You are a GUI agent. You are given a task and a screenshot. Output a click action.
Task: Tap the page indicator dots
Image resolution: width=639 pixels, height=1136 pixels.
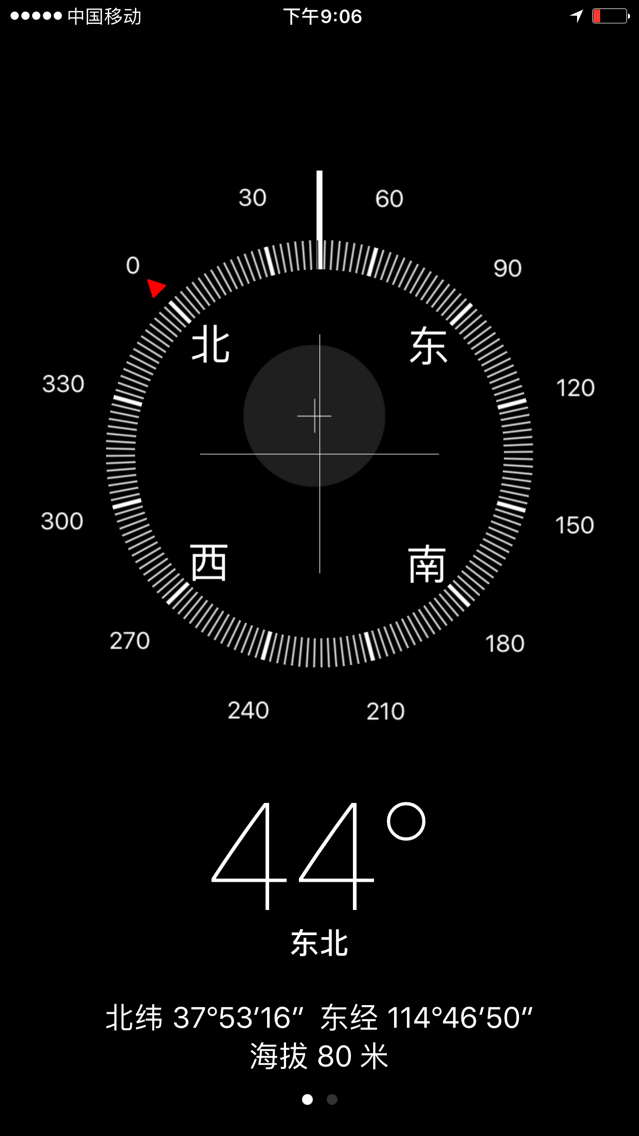319,1099
